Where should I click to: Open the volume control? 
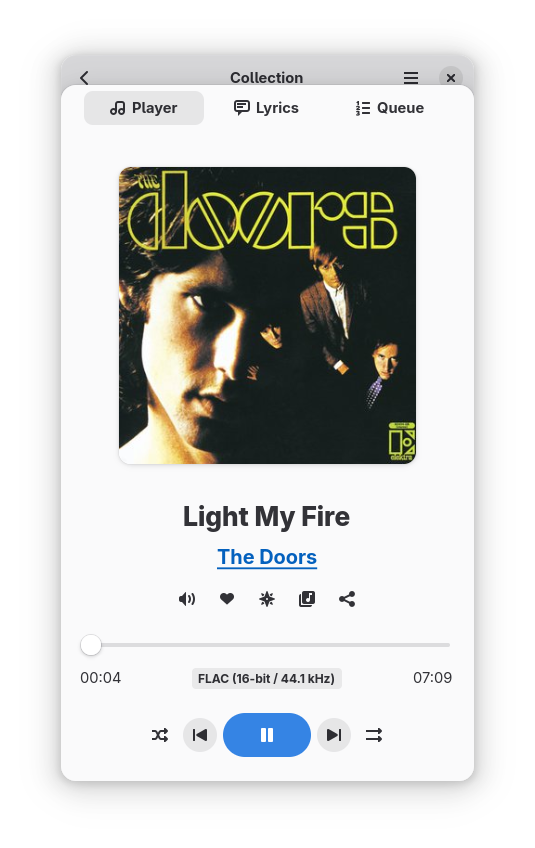coord(187,599)
